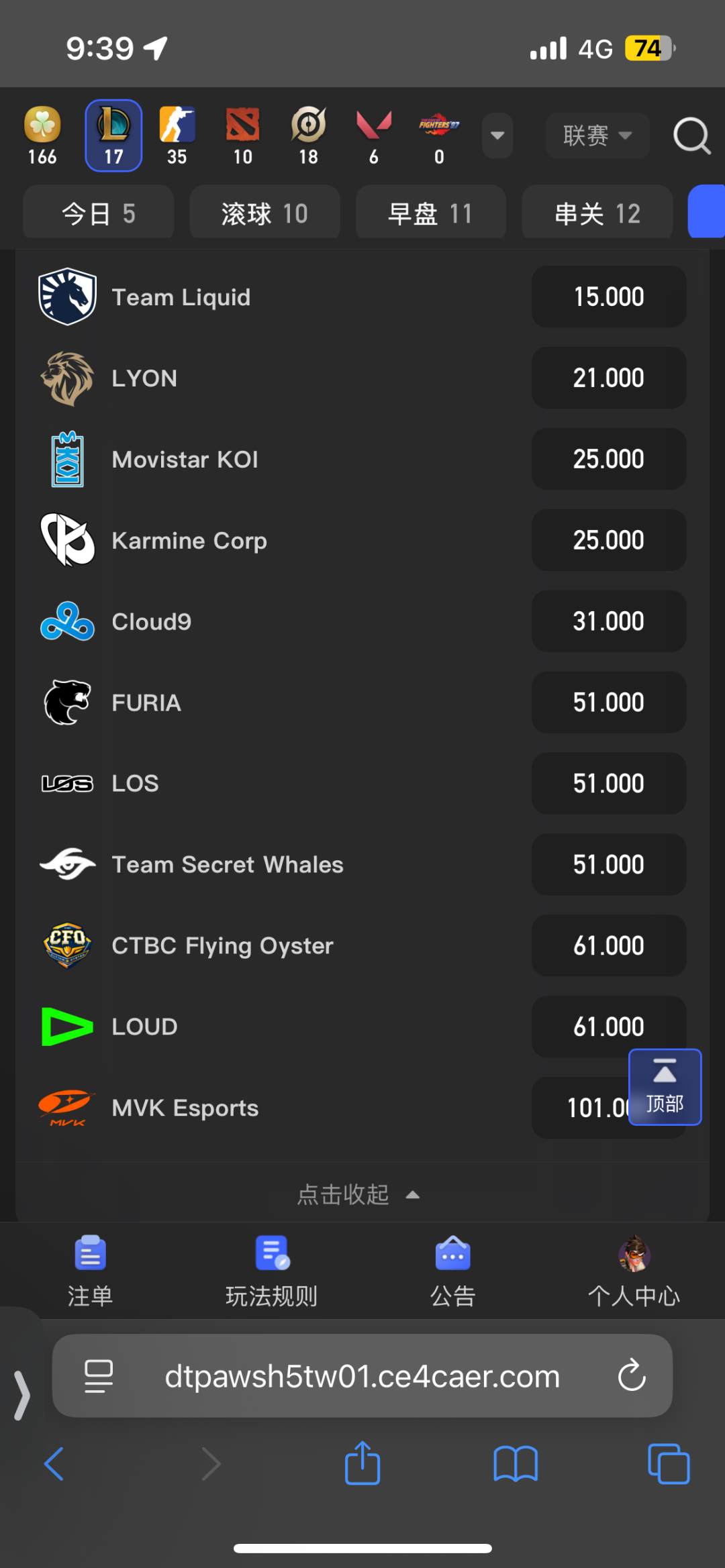Switch to the 串关 tab
This screenshot has width=725, height=1568.
[597, 214]
